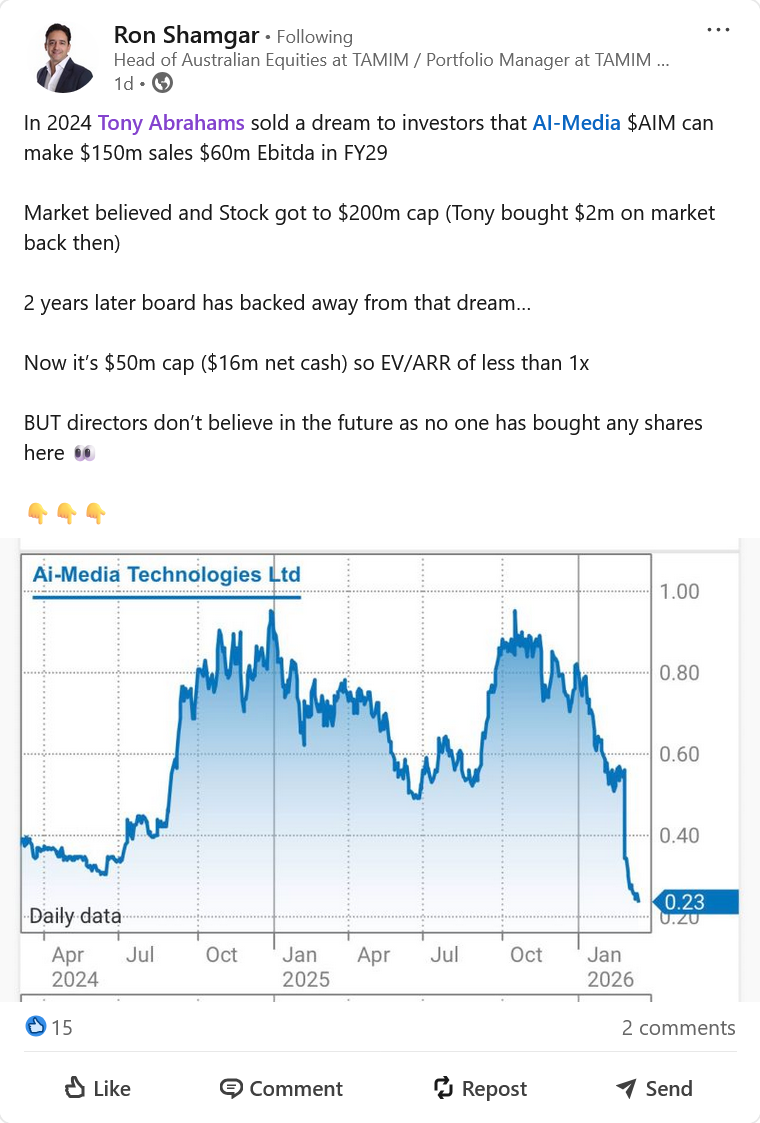The image size is (760, 1123).
Task: Like Ron Shamgar's post
Action: [97, 1088]
